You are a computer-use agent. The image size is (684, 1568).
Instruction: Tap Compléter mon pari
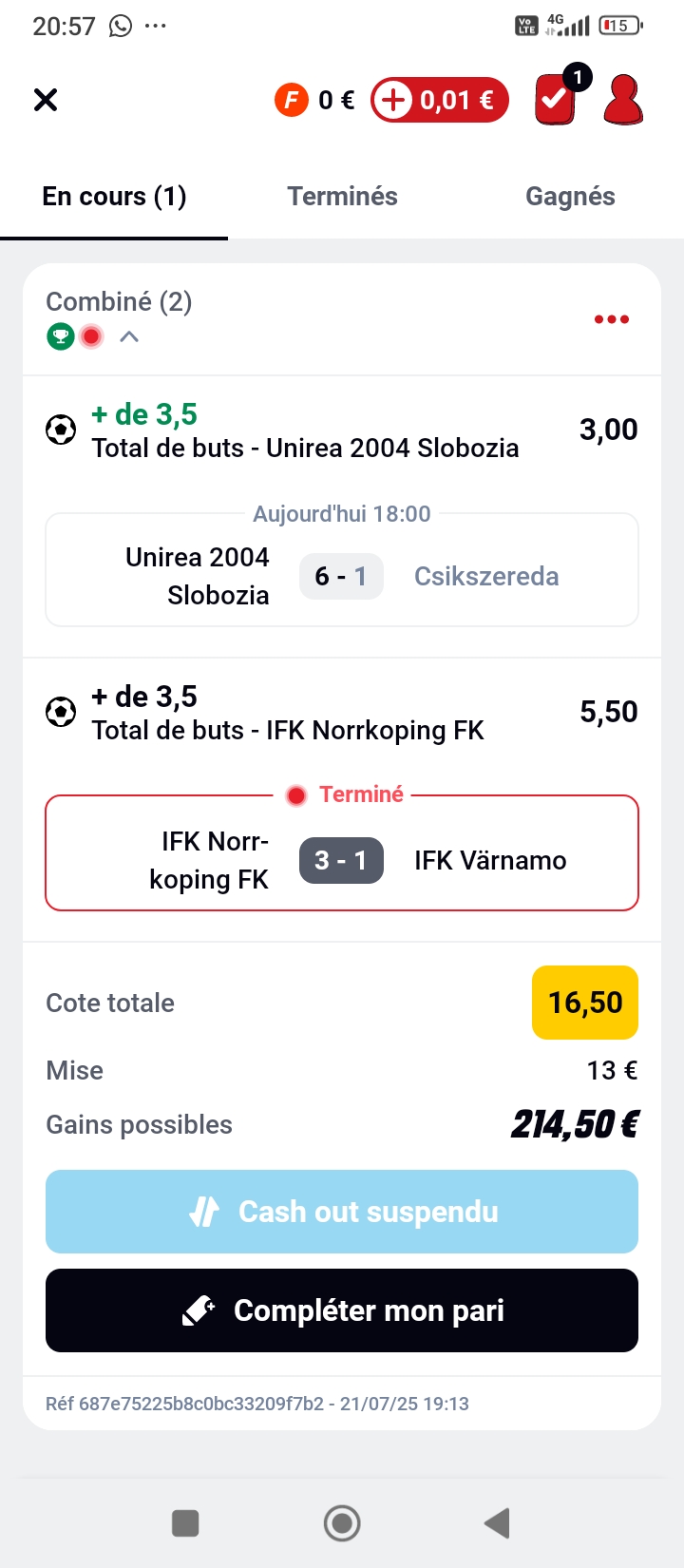[342, 1310]
